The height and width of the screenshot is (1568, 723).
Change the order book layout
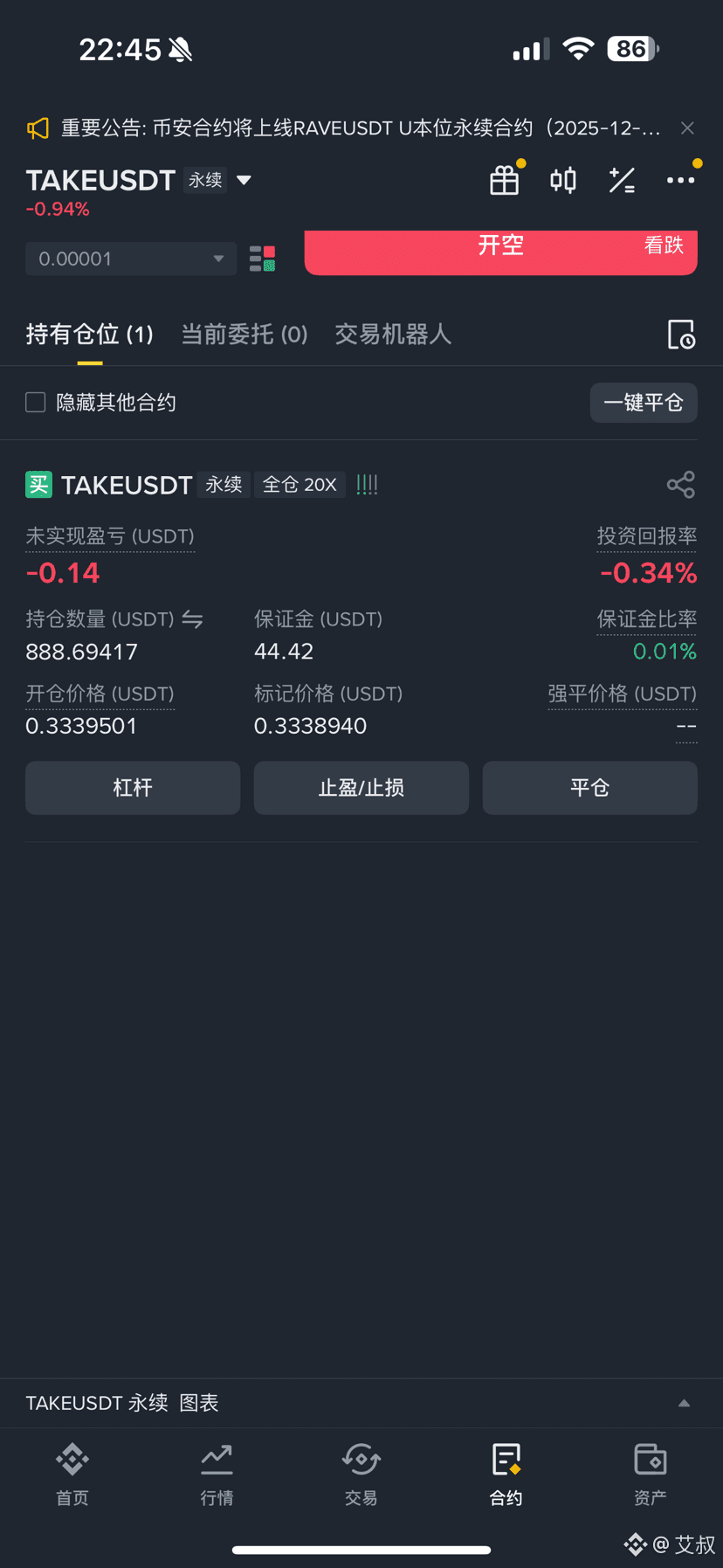pos(262,259)
